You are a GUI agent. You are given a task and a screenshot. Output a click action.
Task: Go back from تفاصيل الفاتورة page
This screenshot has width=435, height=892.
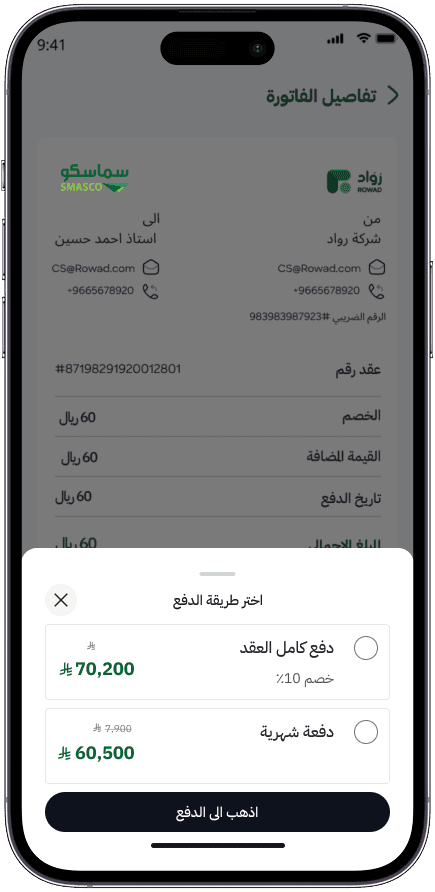(393, 96)
